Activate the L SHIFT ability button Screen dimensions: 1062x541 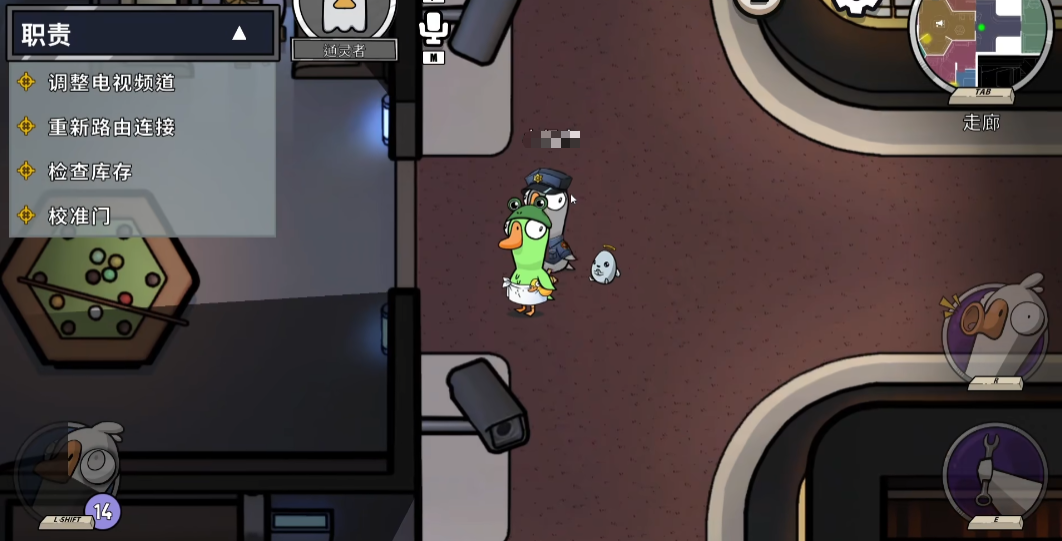click(x=68, y=472)
